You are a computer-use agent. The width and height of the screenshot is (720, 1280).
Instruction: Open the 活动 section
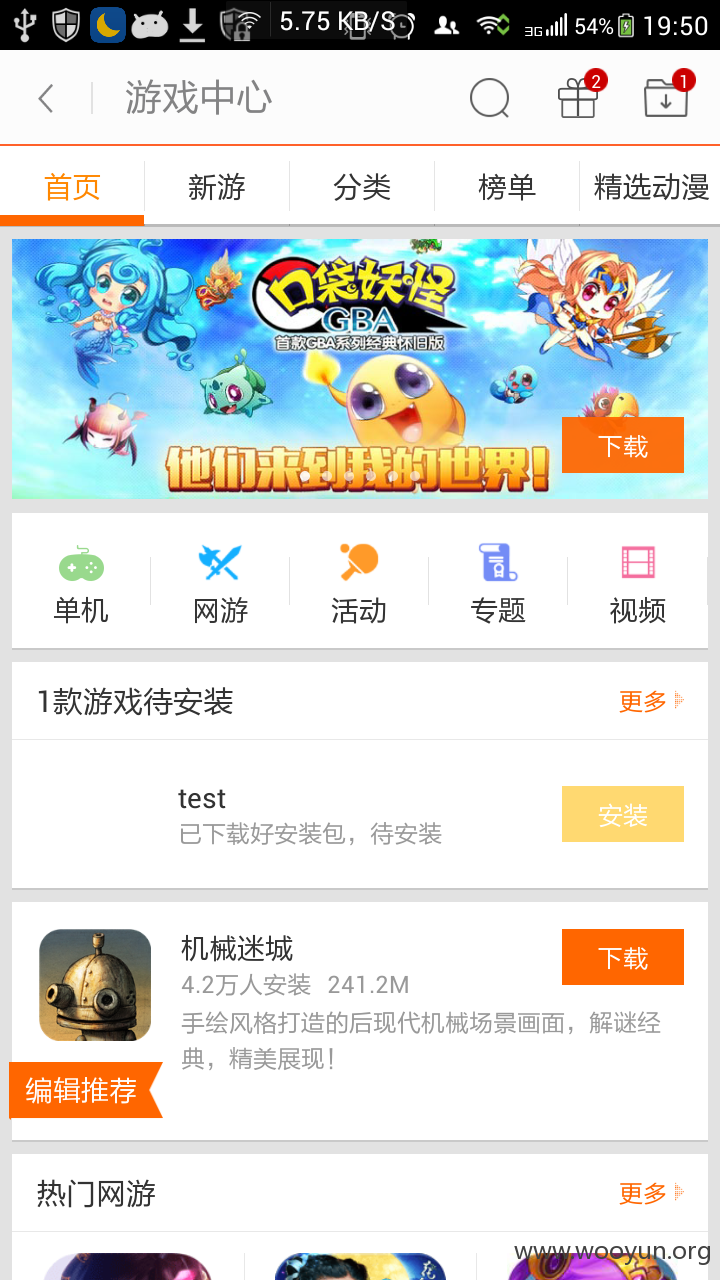[359, 585]
